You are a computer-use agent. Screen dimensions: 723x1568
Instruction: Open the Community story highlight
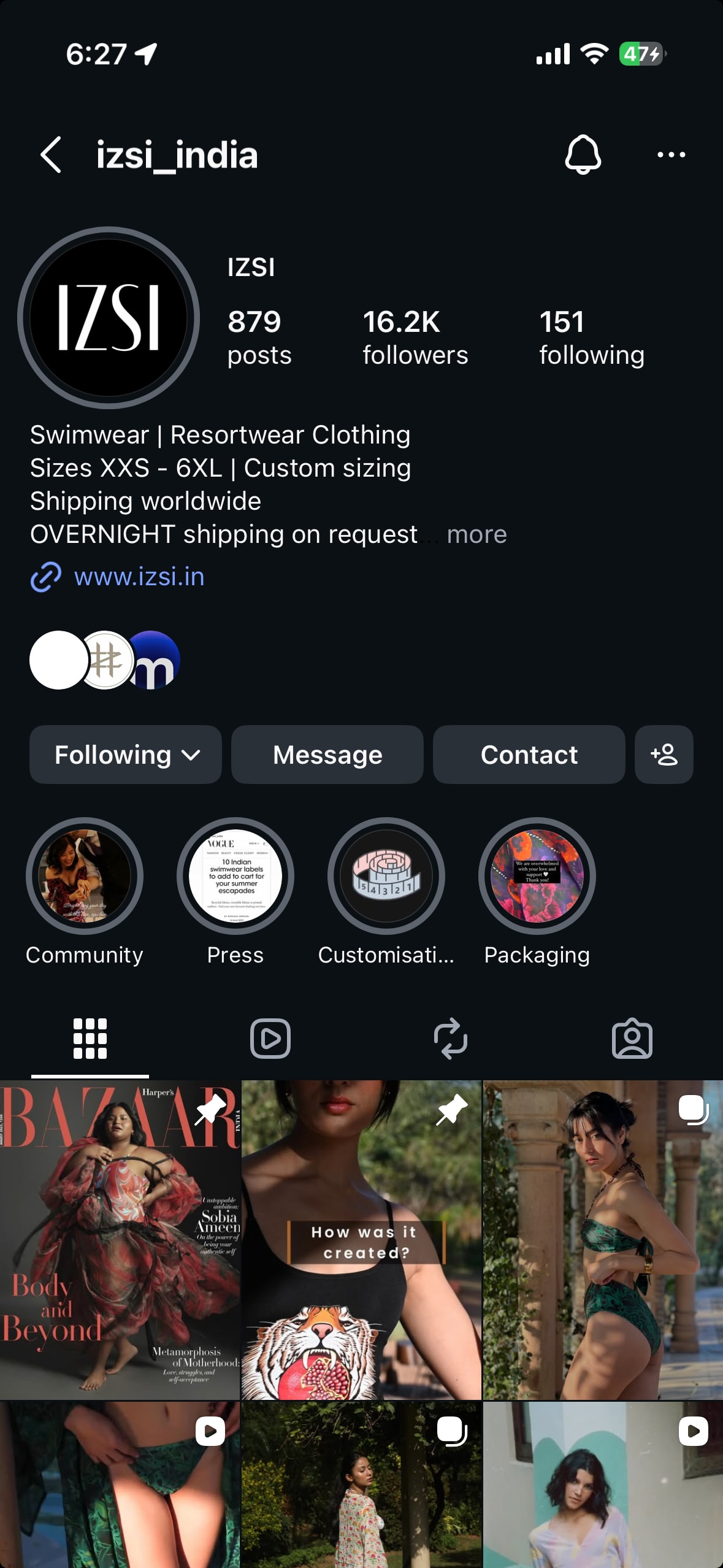click(85, 876)
